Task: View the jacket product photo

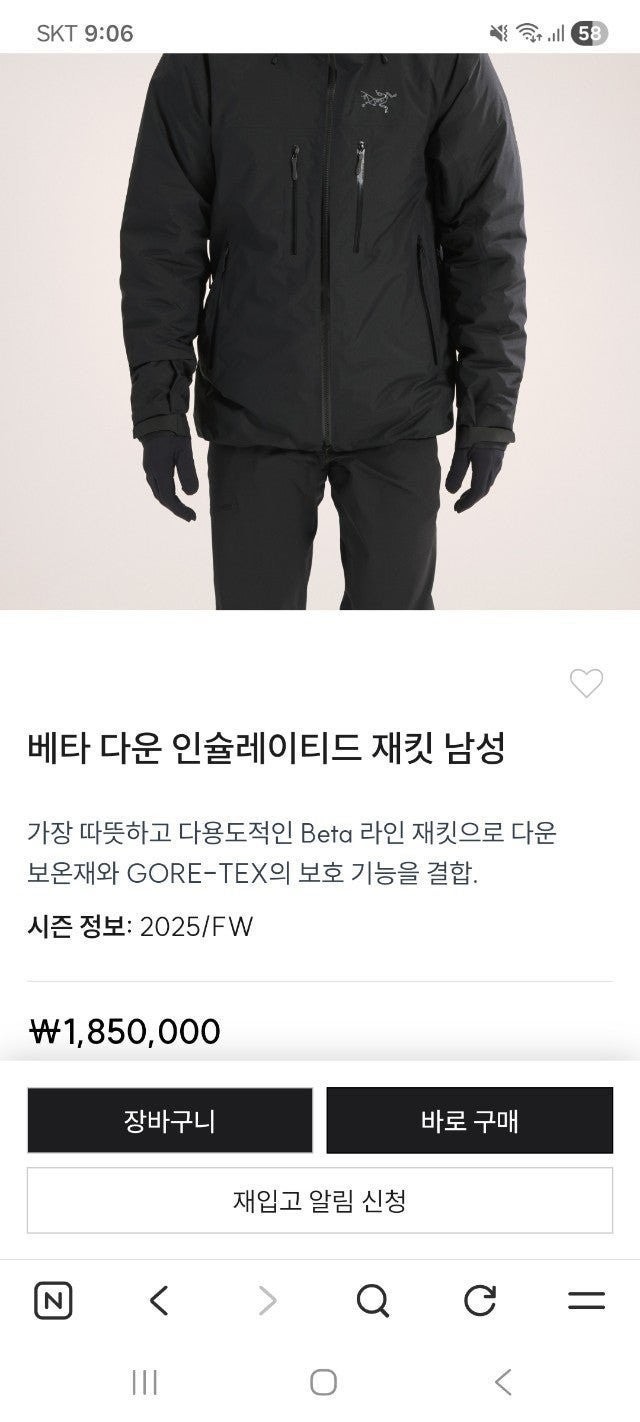Action: [x=320, y=330]
